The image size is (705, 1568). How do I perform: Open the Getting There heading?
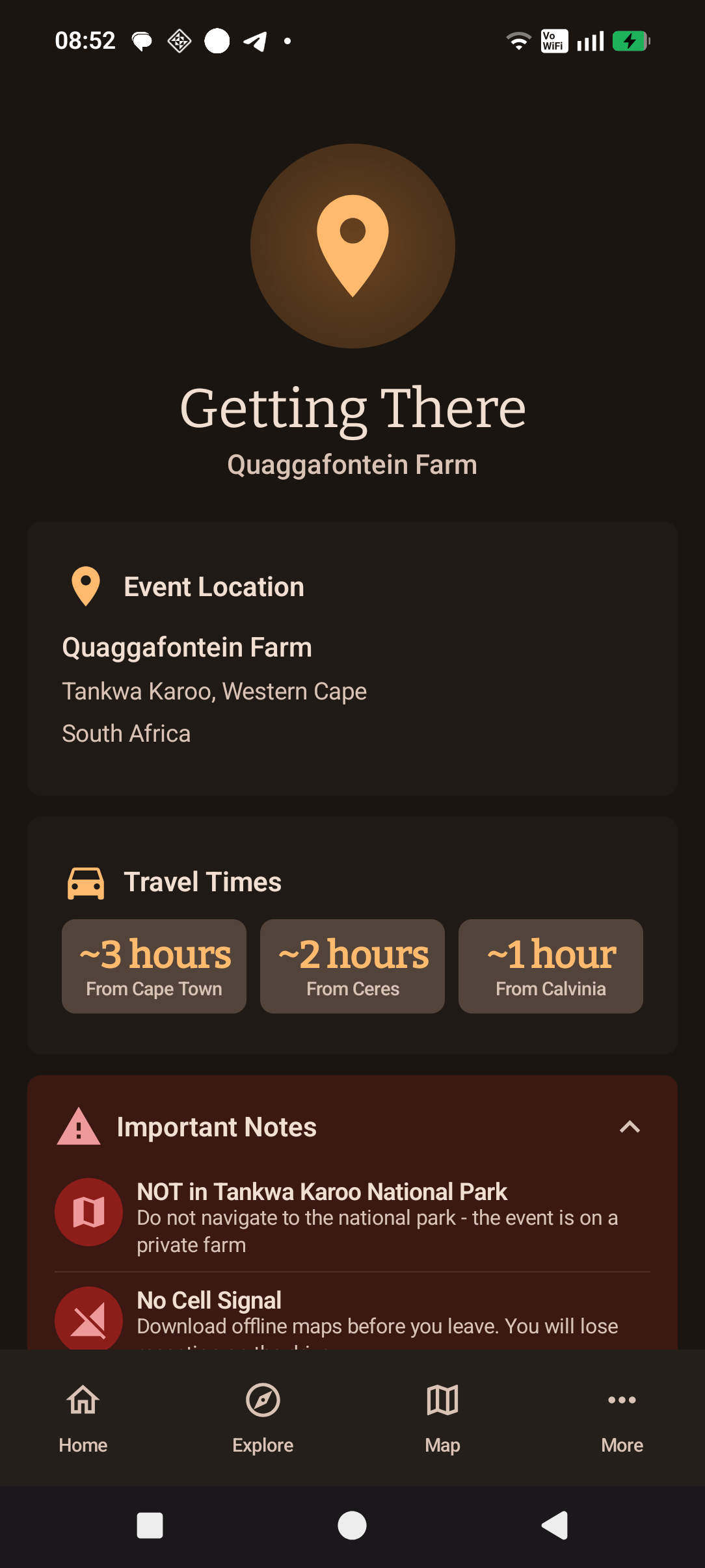tap(352, 408)
